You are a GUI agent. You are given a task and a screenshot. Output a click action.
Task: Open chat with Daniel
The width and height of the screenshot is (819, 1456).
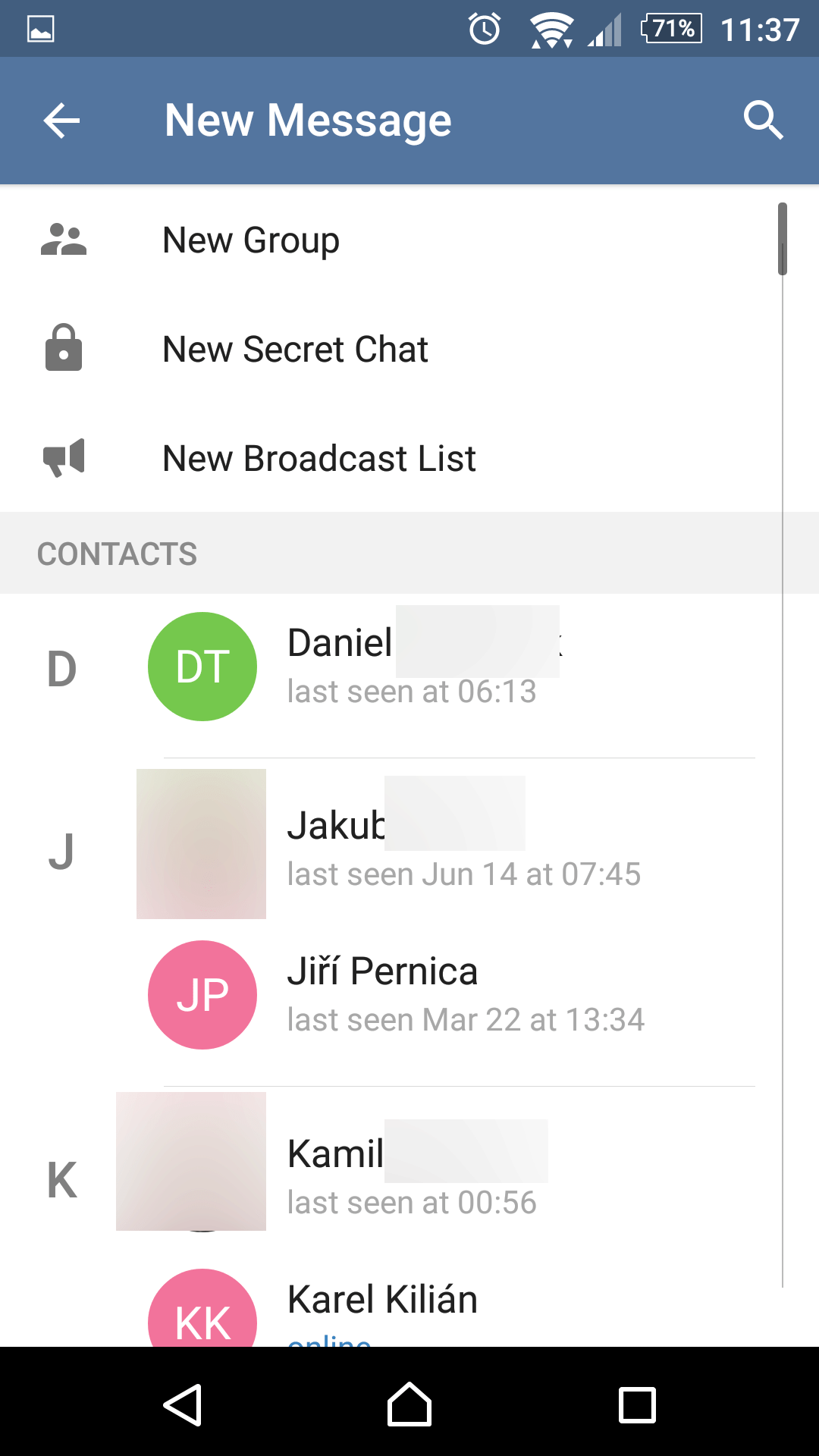(x=409, y=667)
